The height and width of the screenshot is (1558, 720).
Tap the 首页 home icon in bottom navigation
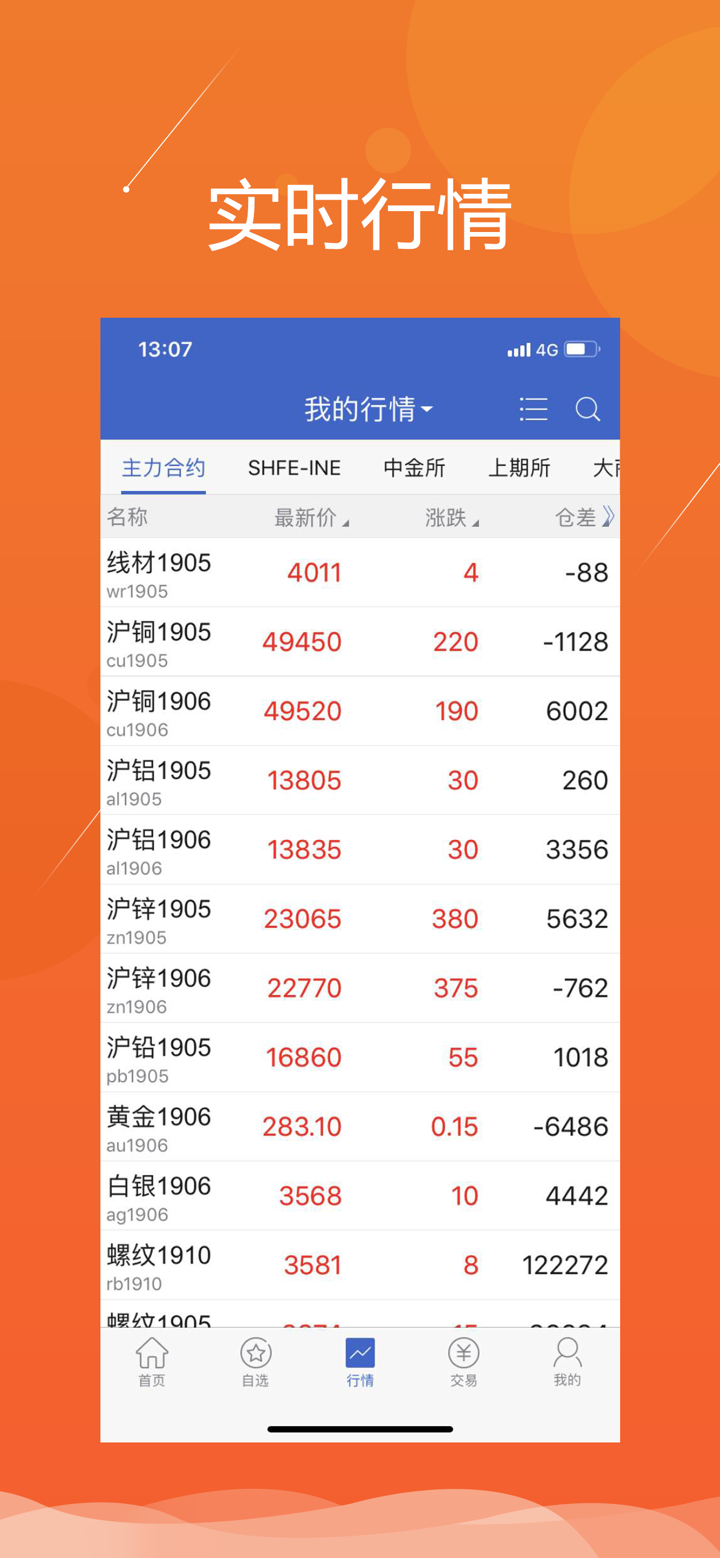pos(151,1360)
